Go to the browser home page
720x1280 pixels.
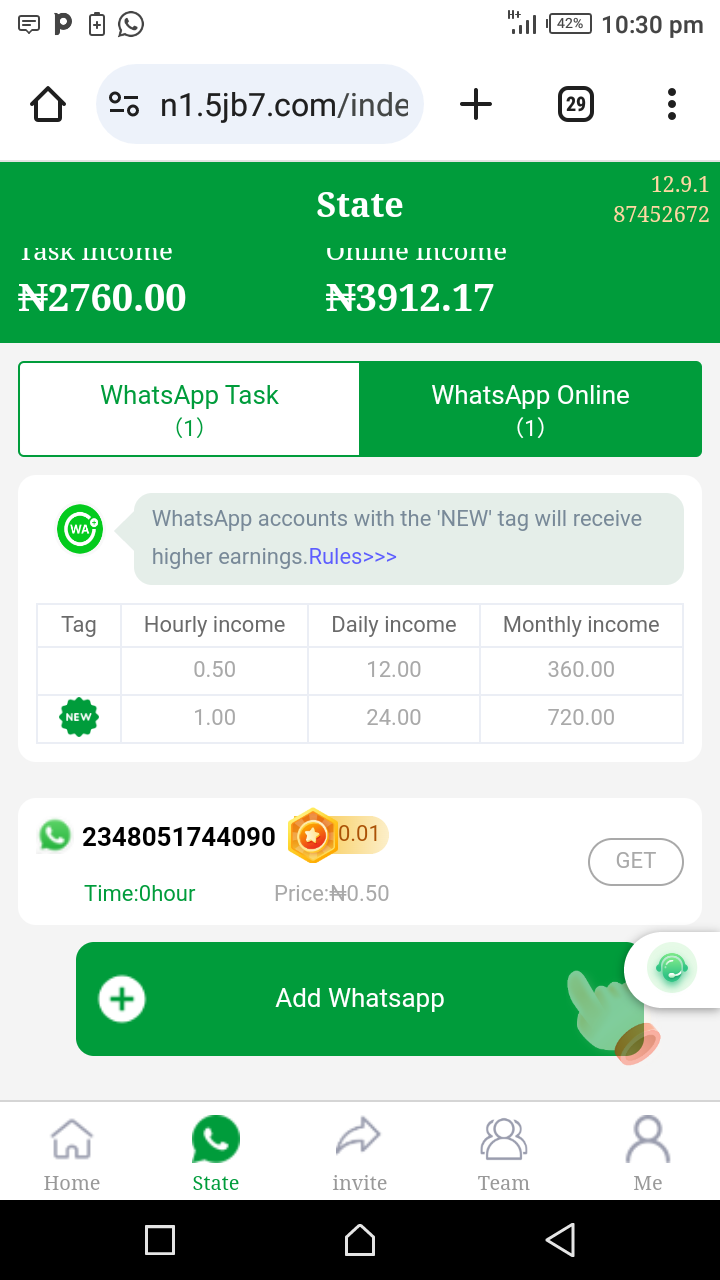coord(48,104)
